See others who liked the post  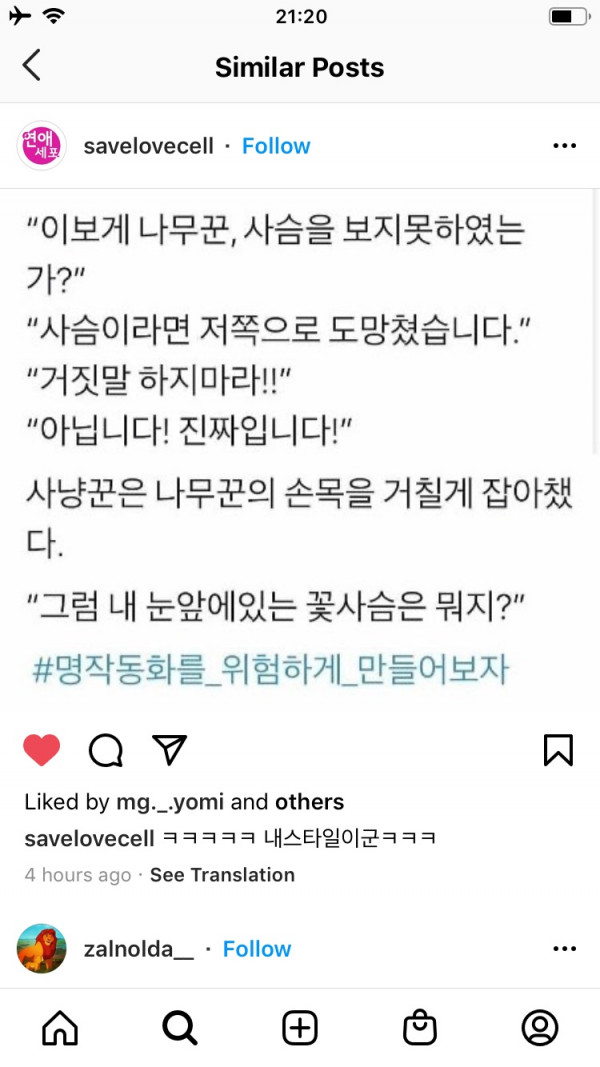[x=309, y=802]
